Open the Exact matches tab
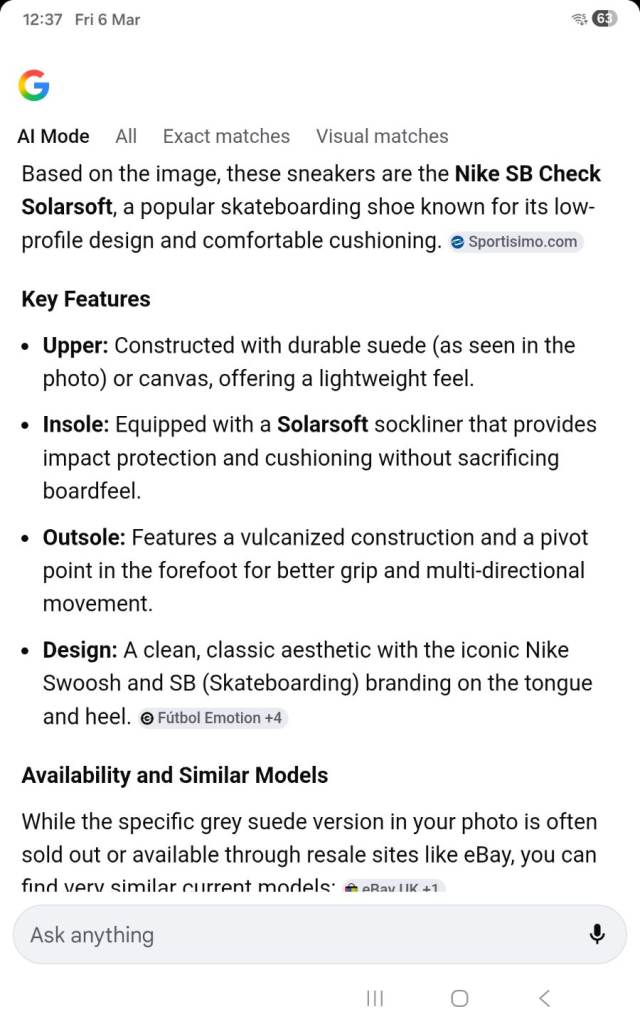640x1024 pixels. coord(226,136)
